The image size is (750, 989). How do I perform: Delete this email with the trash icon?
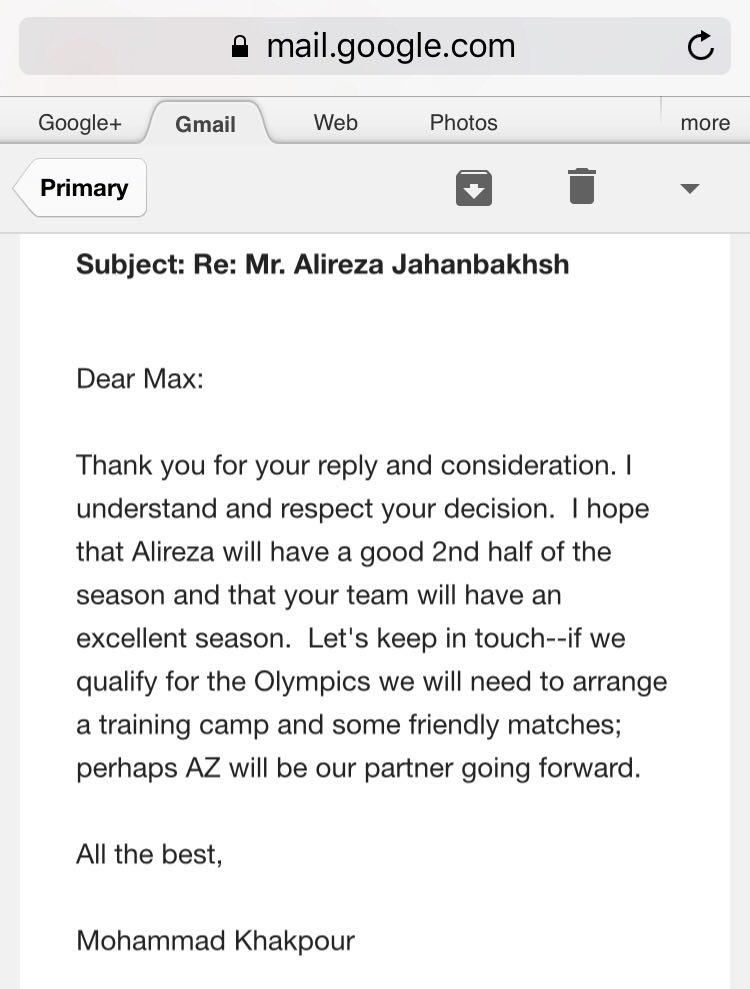click(581, 187)
